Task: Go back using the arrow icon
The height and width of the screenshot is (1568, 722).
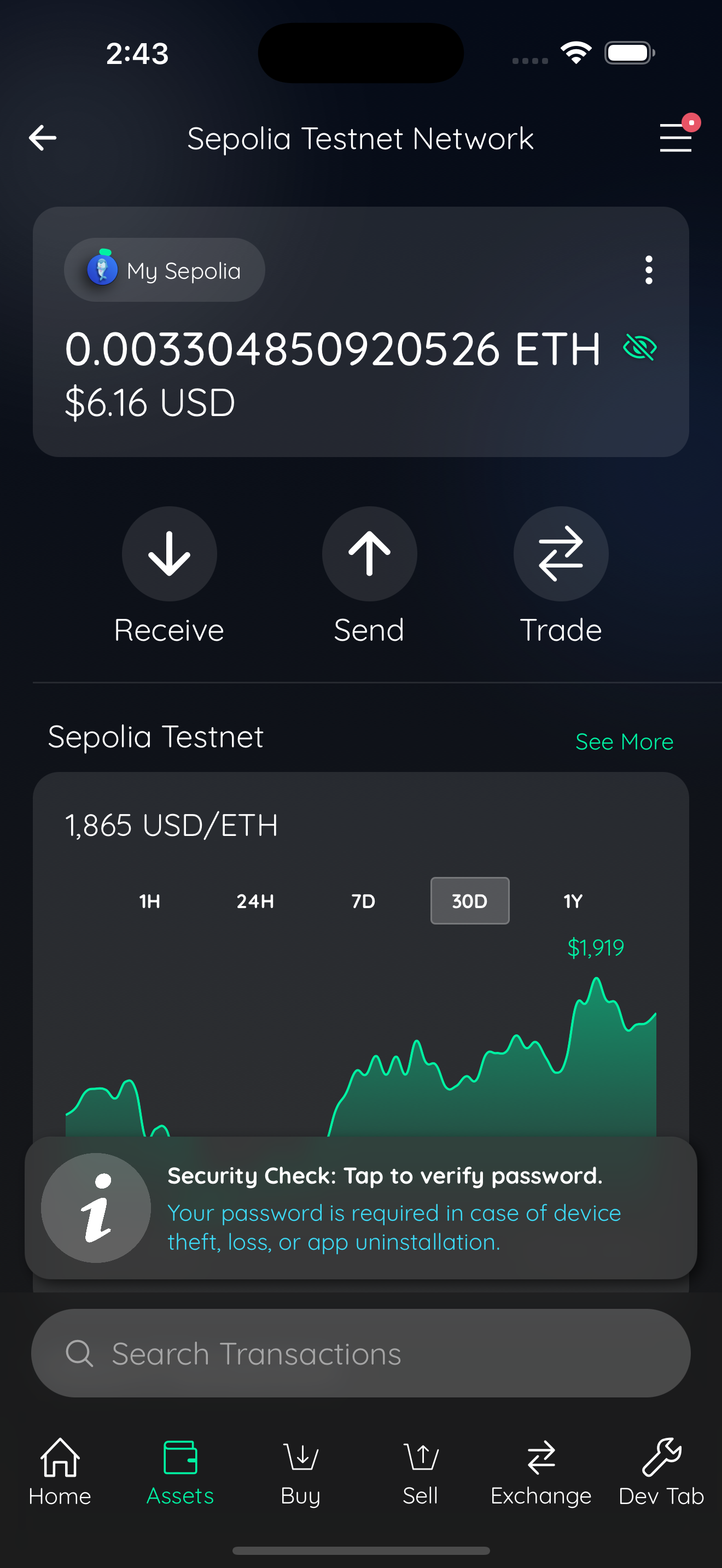Action: (43, 138)
